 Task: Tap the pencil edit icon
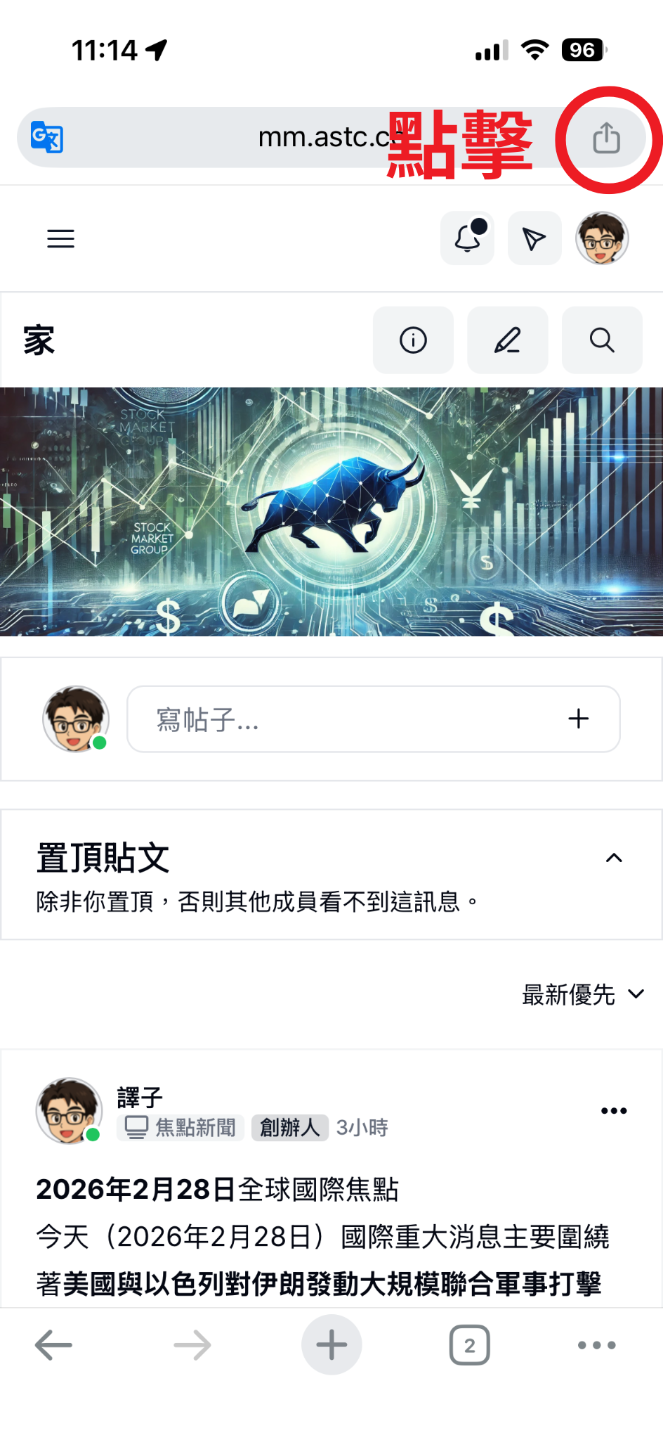[x=508, y=341]
